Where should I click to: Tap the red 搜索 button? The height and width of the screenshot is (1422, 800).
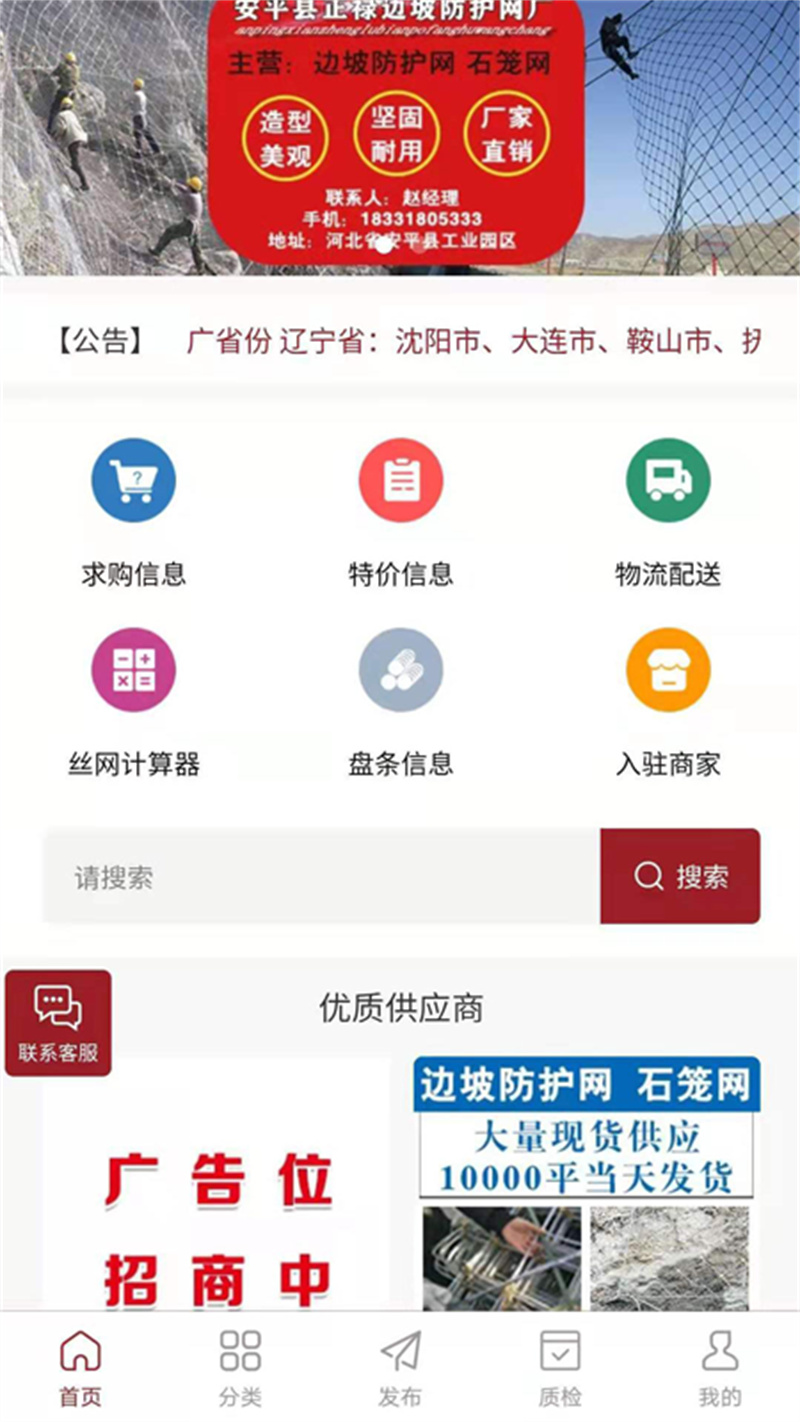pos(680,877)
